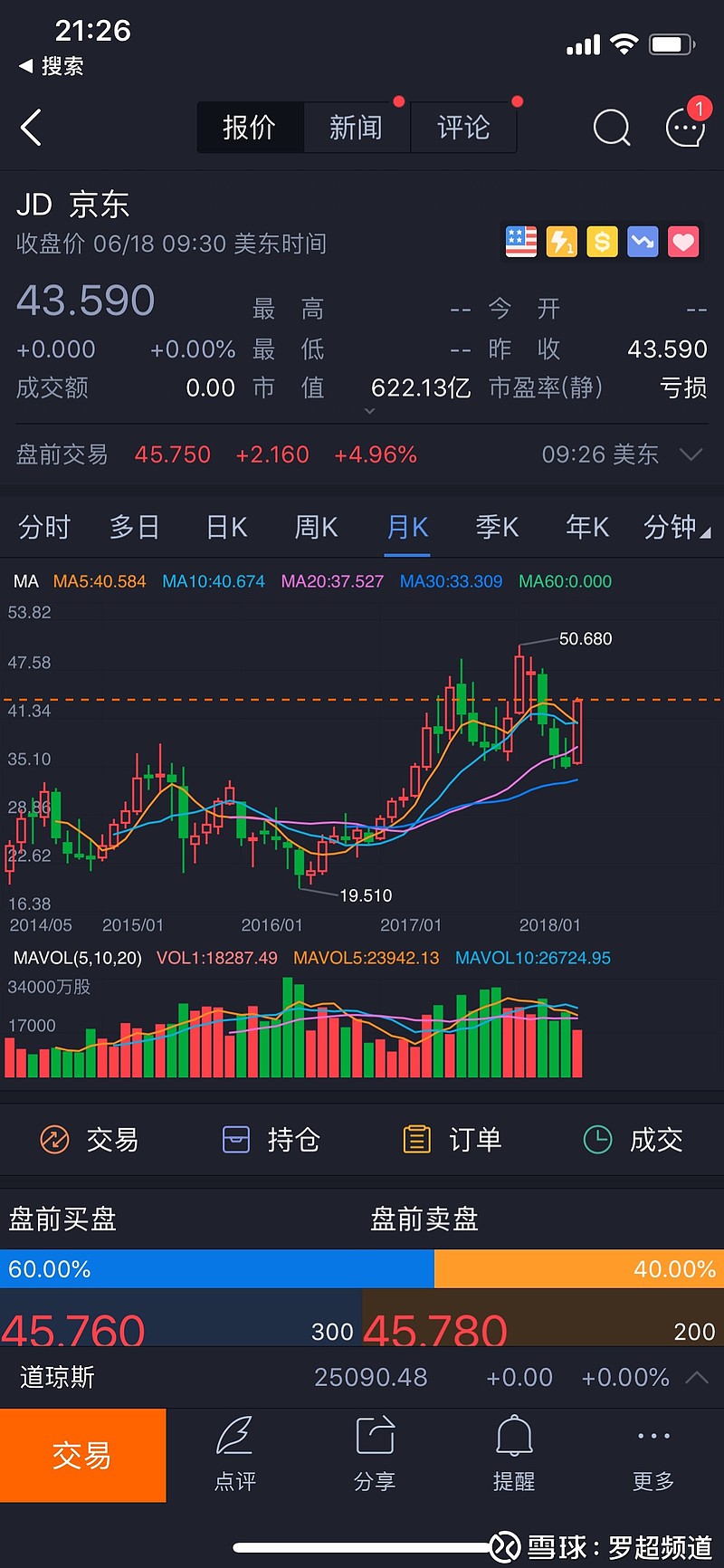
Task: Tap the 60% blue pre-market buy bar
Action: click(x=216, y=1269)
